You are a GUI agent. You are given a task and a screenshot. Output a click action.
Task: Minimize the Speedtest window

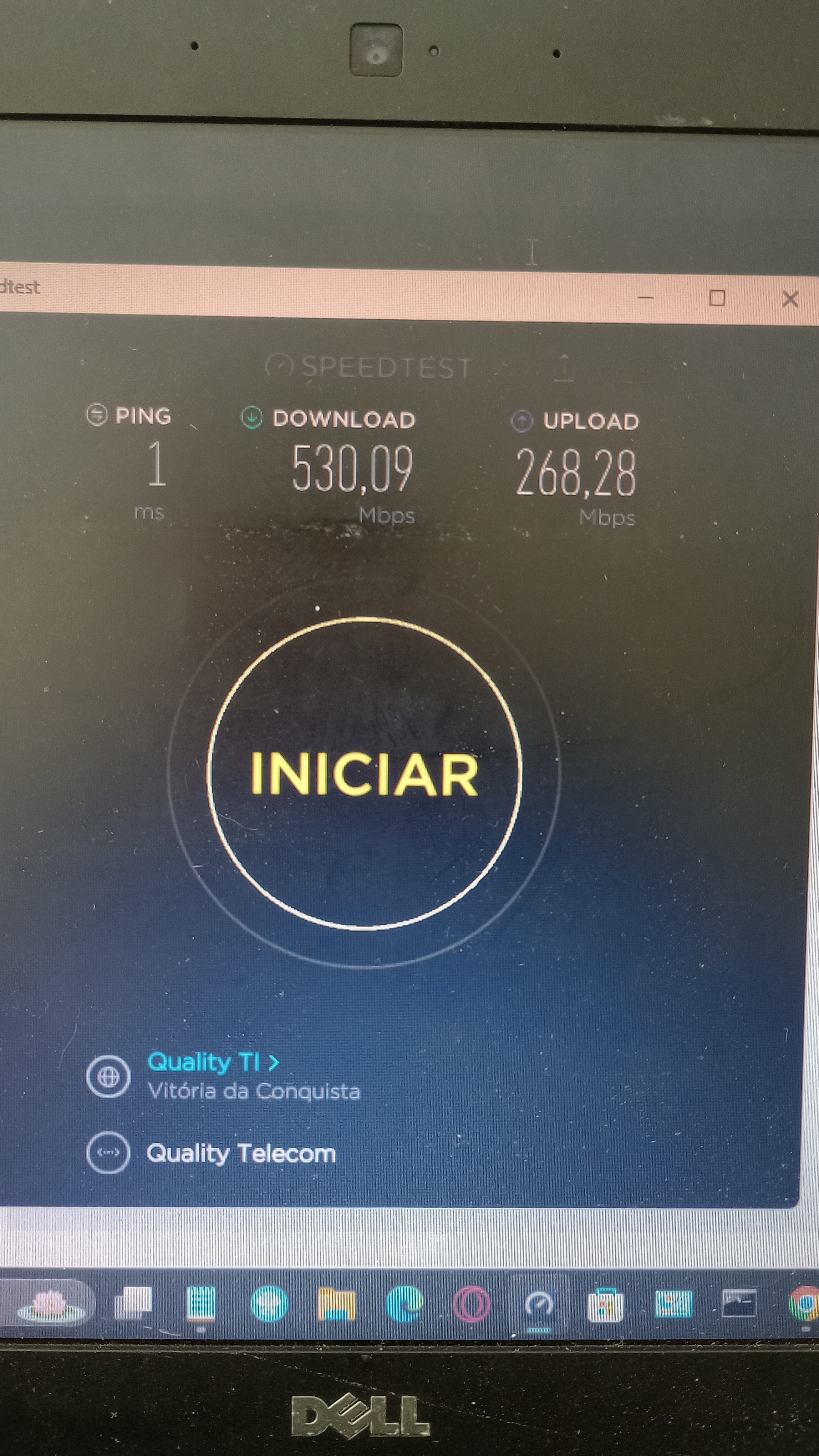point(645,297)
